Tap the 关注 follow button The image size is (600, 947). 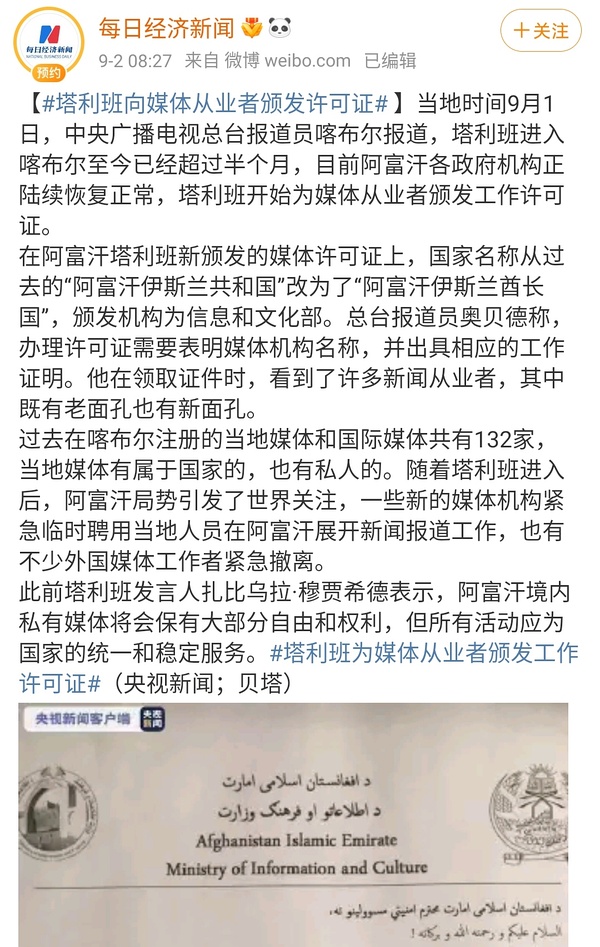[x=540, y=31]
